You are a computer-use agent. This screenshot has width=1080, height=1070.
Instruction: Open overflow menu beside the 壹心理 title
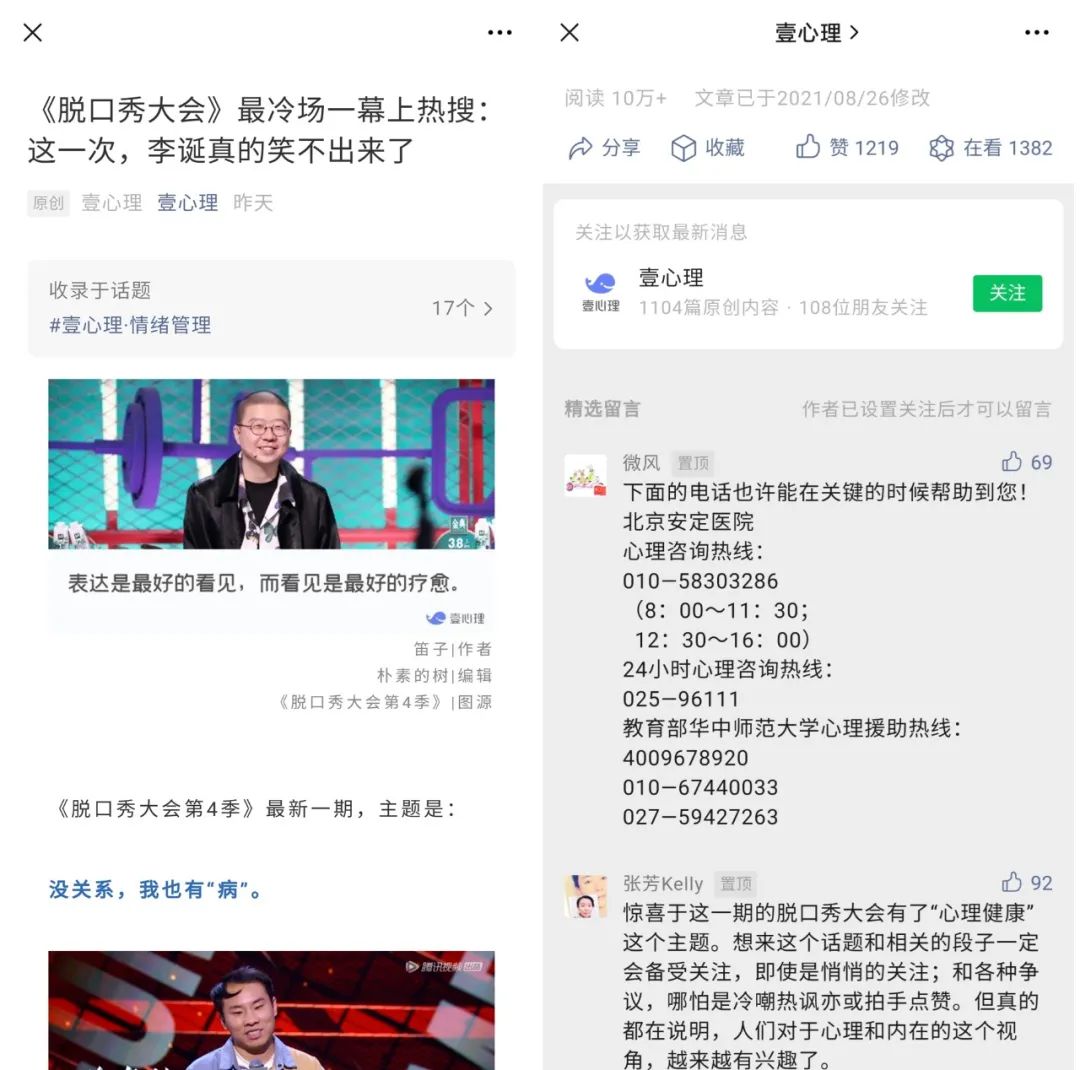1037,33
